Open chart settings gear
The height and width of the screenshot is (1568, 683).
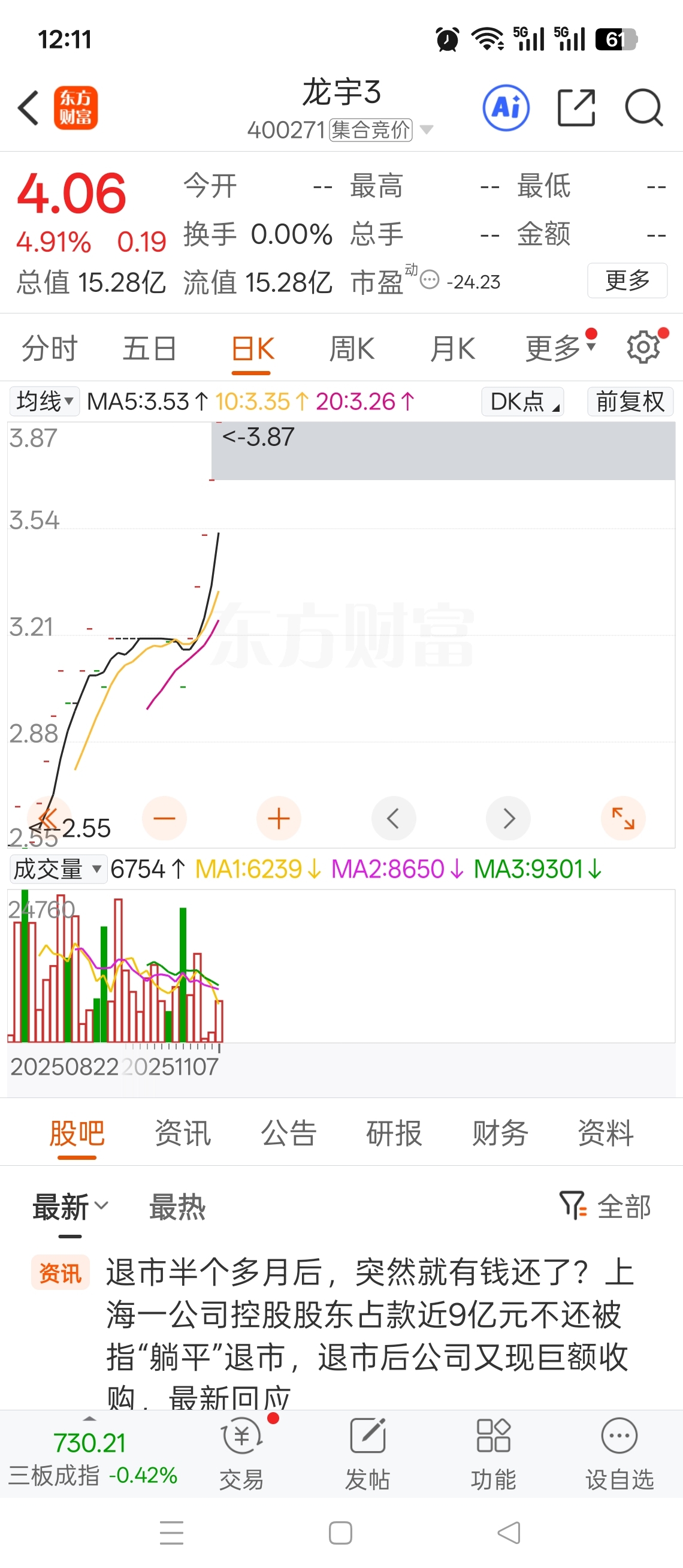click(x=643, y=348)
